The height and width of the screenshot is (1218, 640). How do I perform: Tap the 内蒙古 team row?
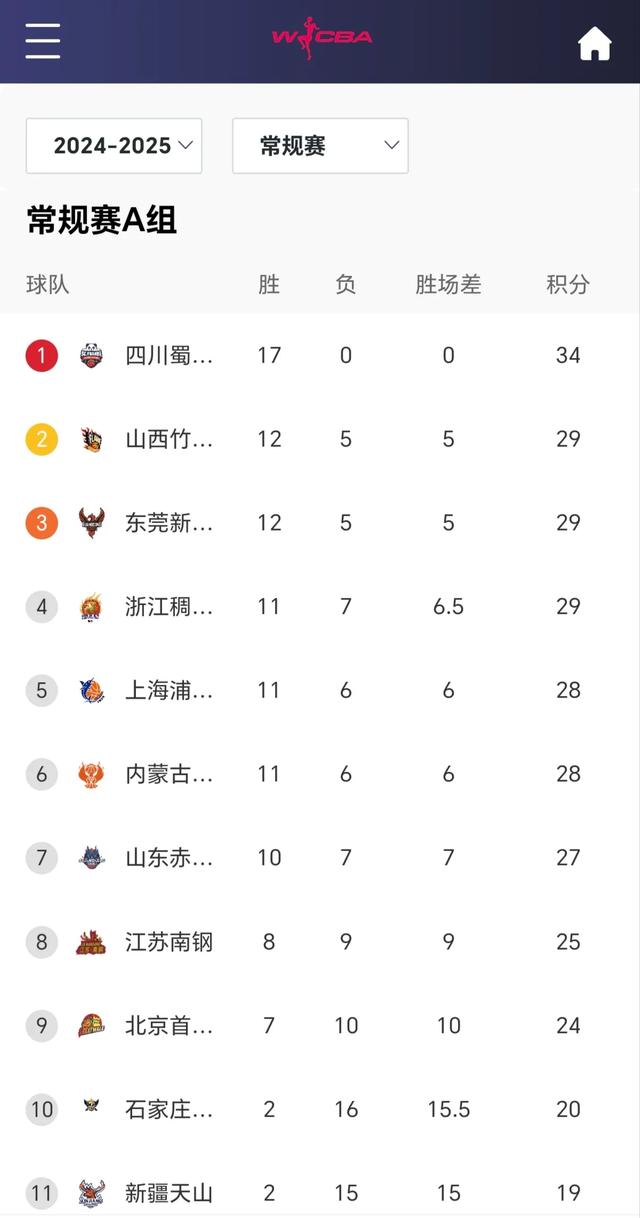coord(320,774)
